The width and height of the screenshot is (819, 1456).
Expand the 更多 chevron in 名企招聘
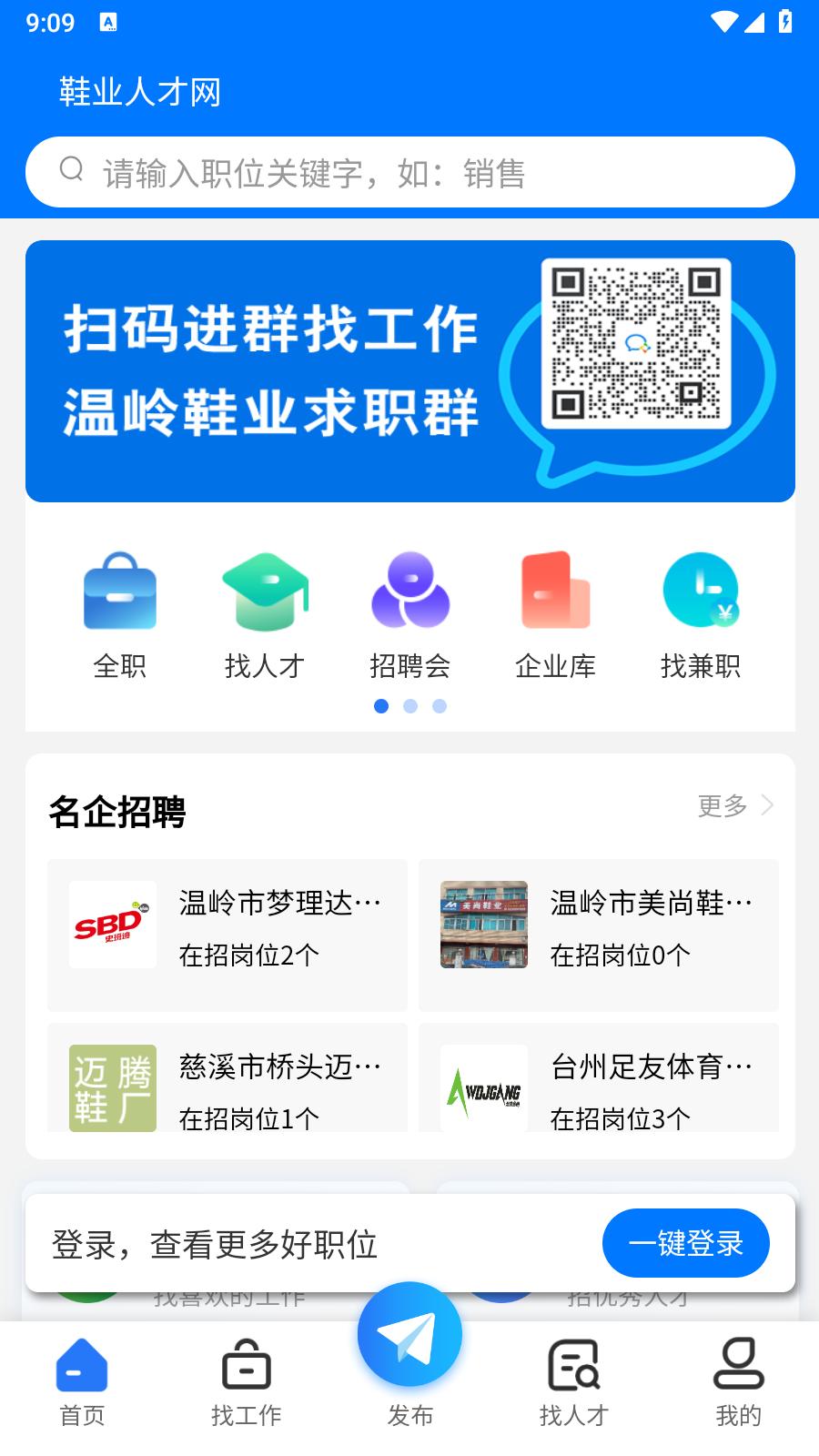768,804
